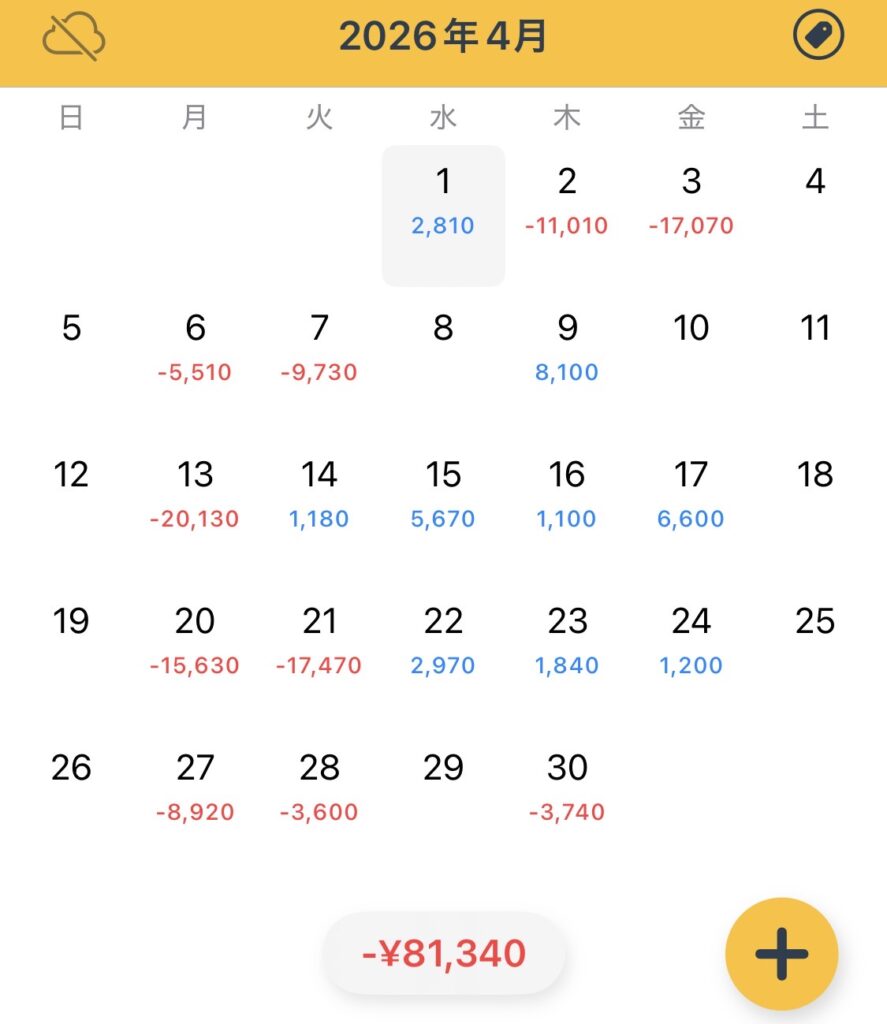Select April 15 showing 5,670
The image size is (887, 1024).
[444, 509]
